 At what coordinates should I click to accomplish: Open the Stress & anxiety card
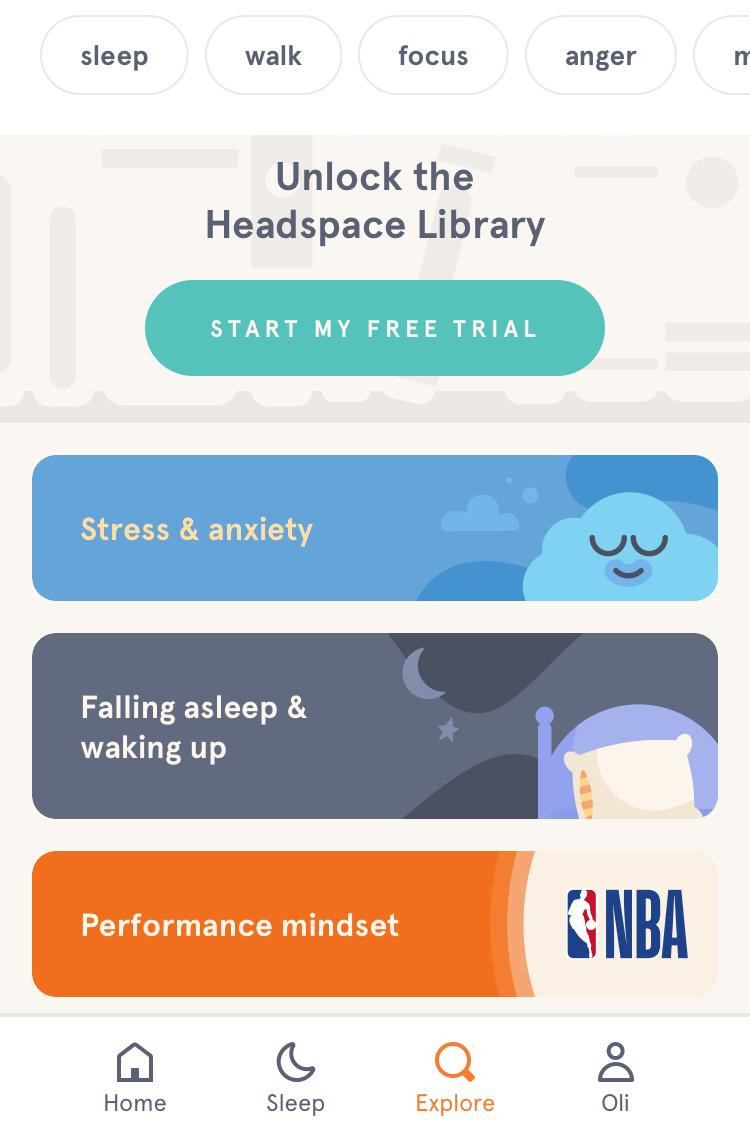tap(374, 528)
